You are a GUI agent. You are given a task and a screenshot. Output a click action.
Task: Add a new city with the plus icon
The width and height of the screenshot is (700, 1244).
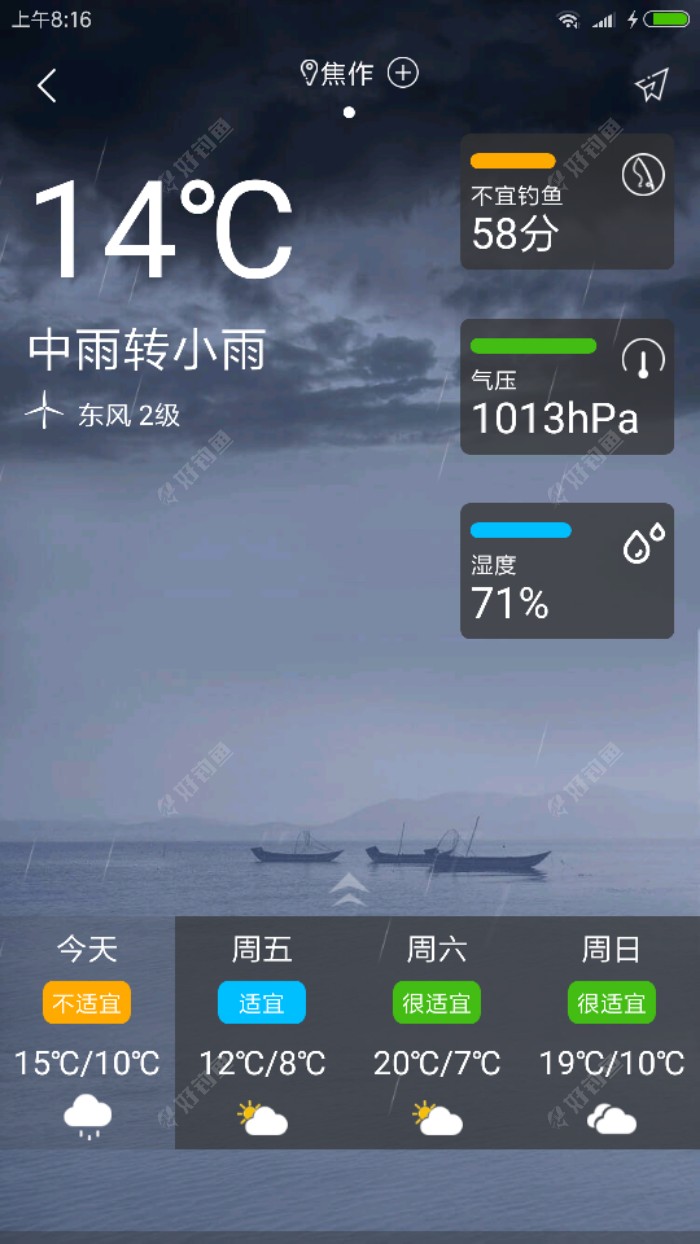[403, 73]
